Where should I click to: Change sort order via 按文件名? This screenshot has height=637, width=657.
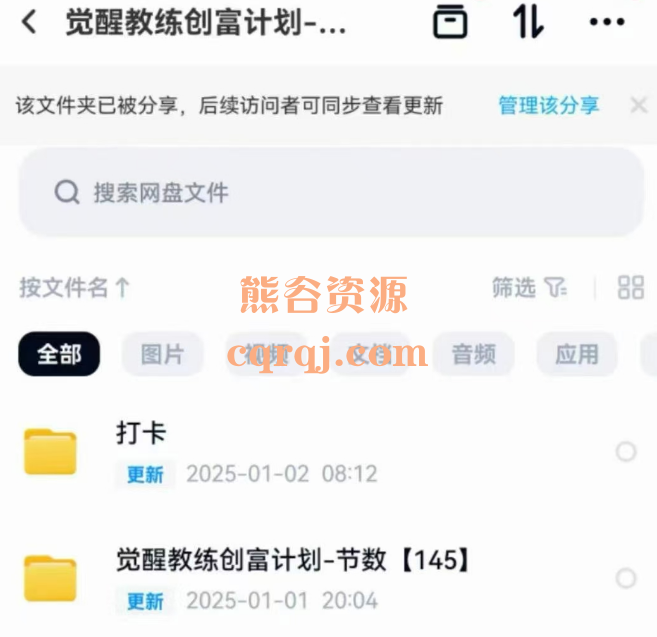tap(75, 288)
